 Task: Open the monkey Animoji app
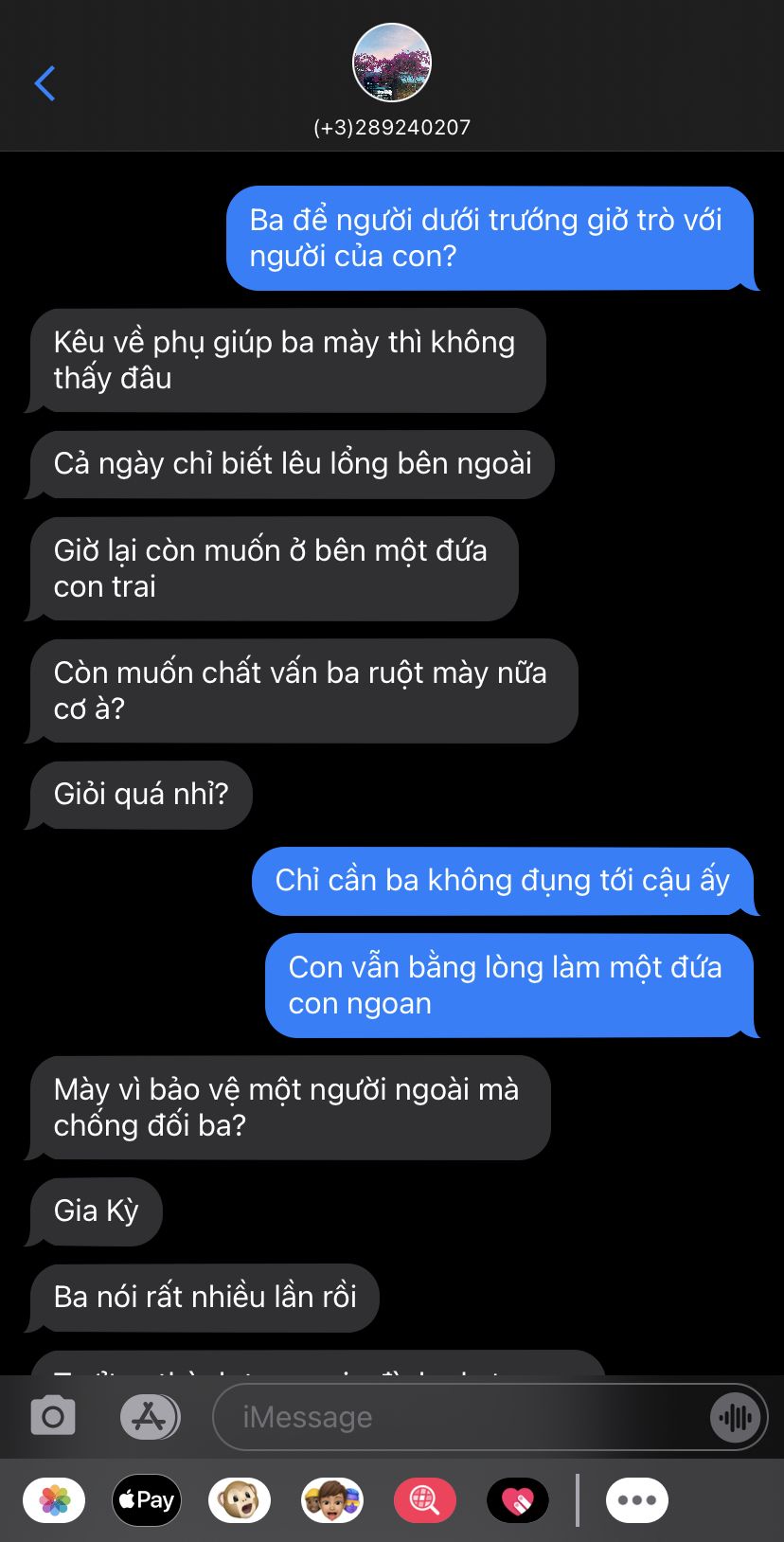click(x=240, y=1500)
